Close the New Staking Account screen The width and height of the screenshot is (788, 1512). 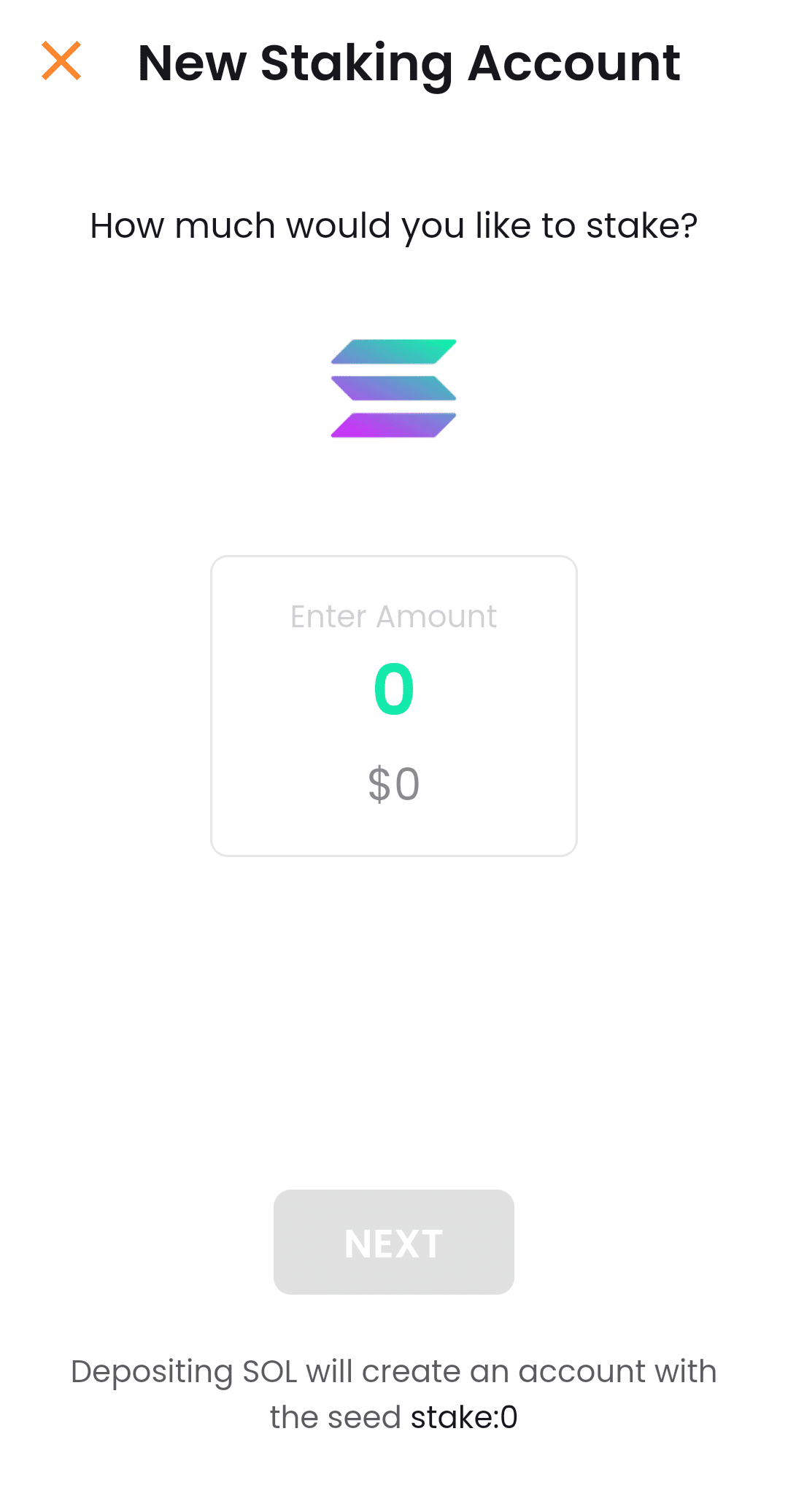pyautogui.click(x=61, y=61)
